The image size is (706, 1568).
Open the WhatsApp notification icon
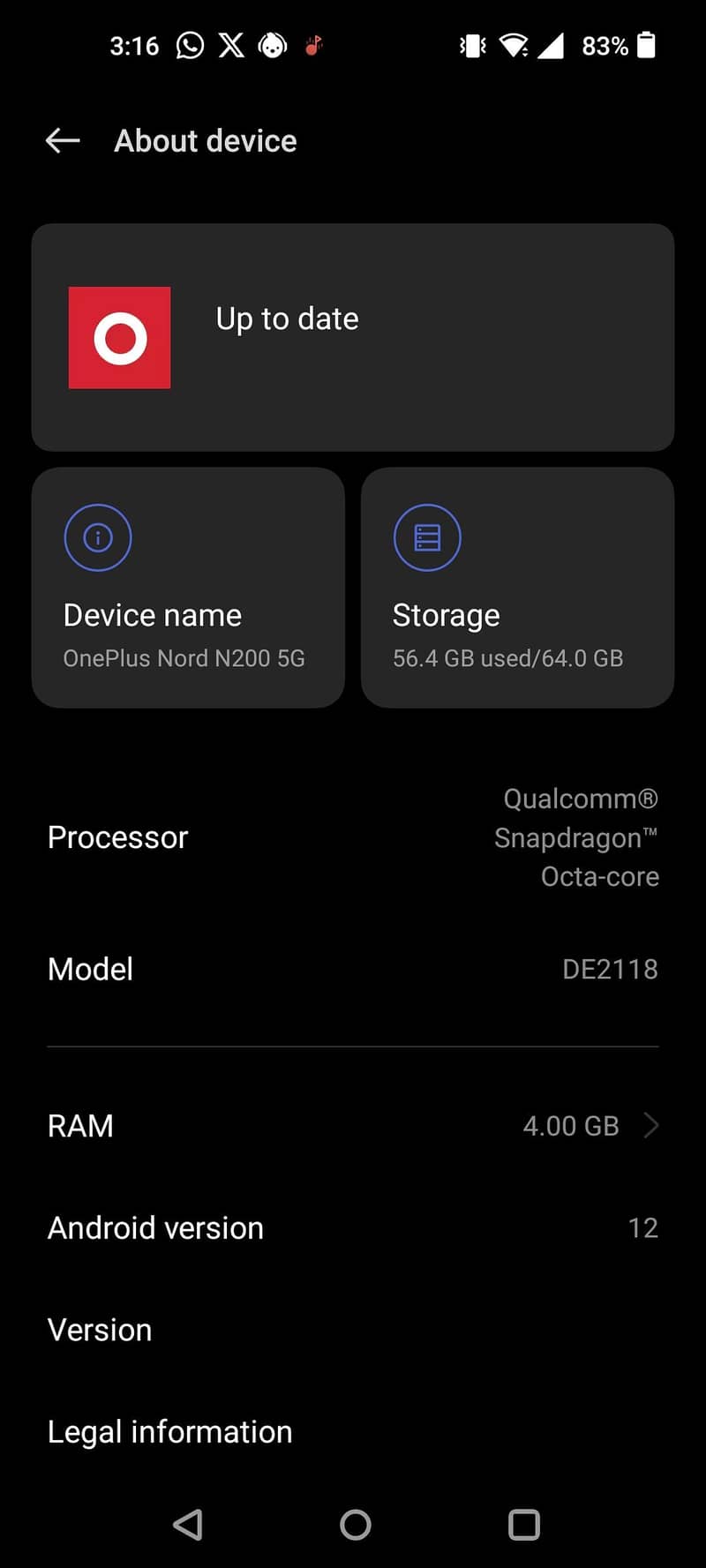click(x=190, y=45)
